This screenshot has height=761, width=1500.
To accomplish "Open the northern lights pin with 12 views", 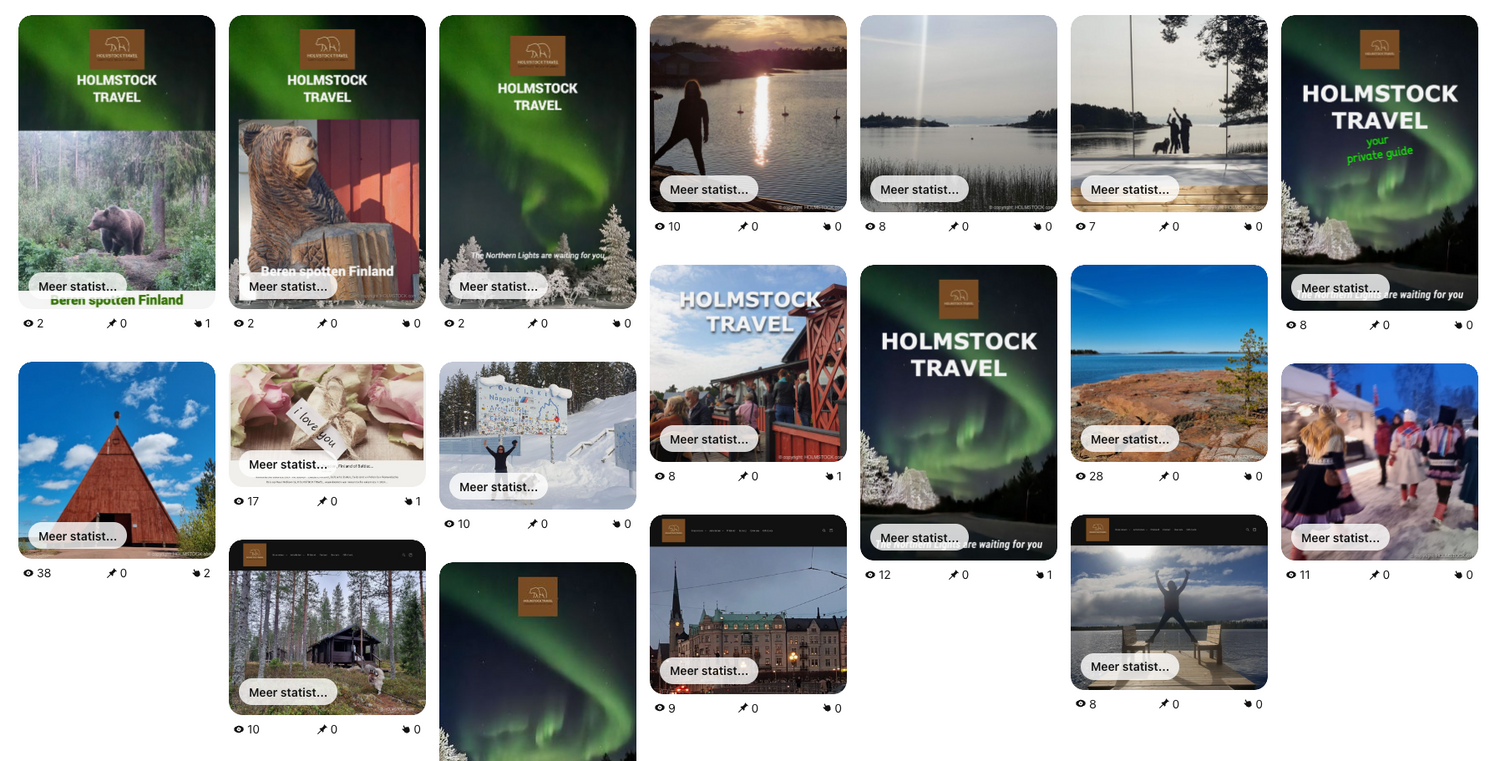I will (958, 410).
